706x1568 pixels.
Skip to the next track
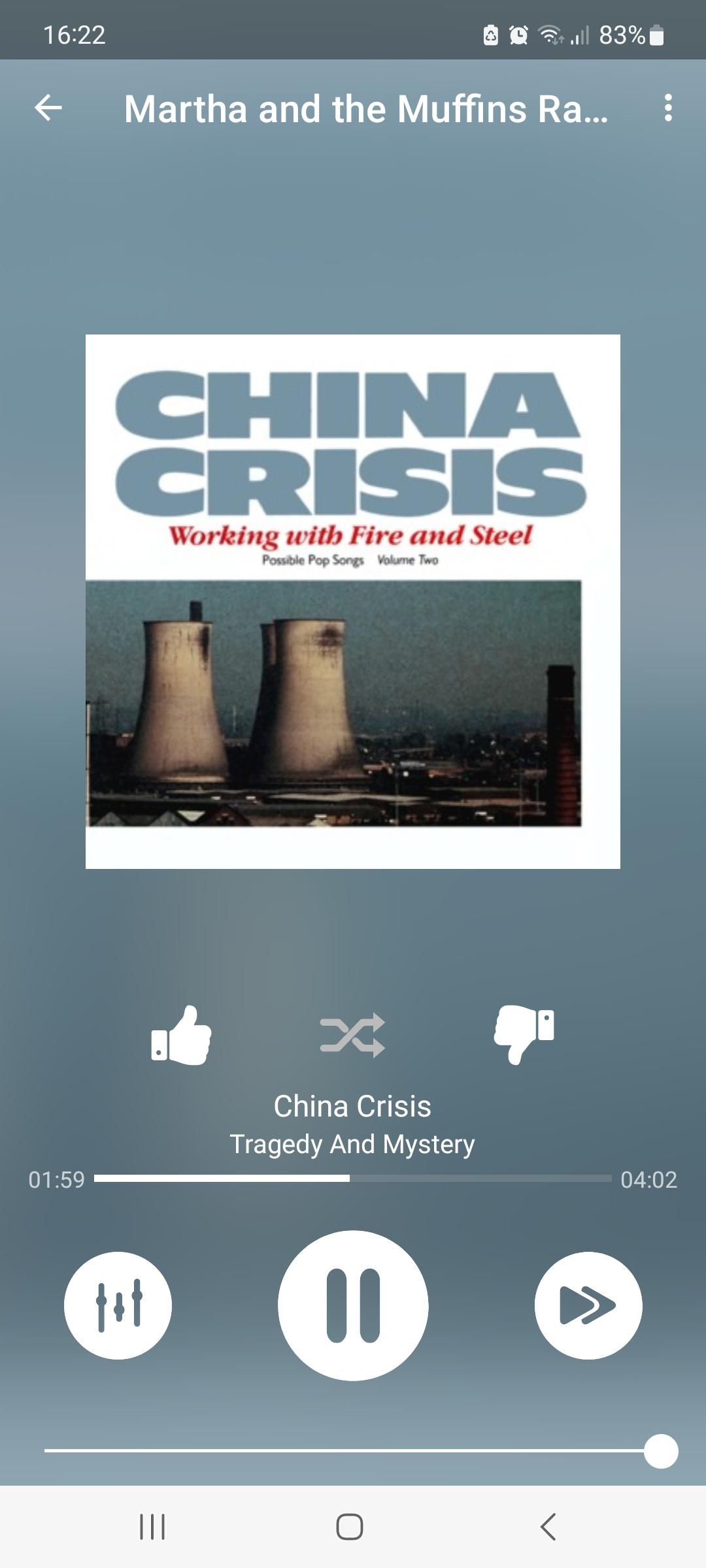(588, 1305)
